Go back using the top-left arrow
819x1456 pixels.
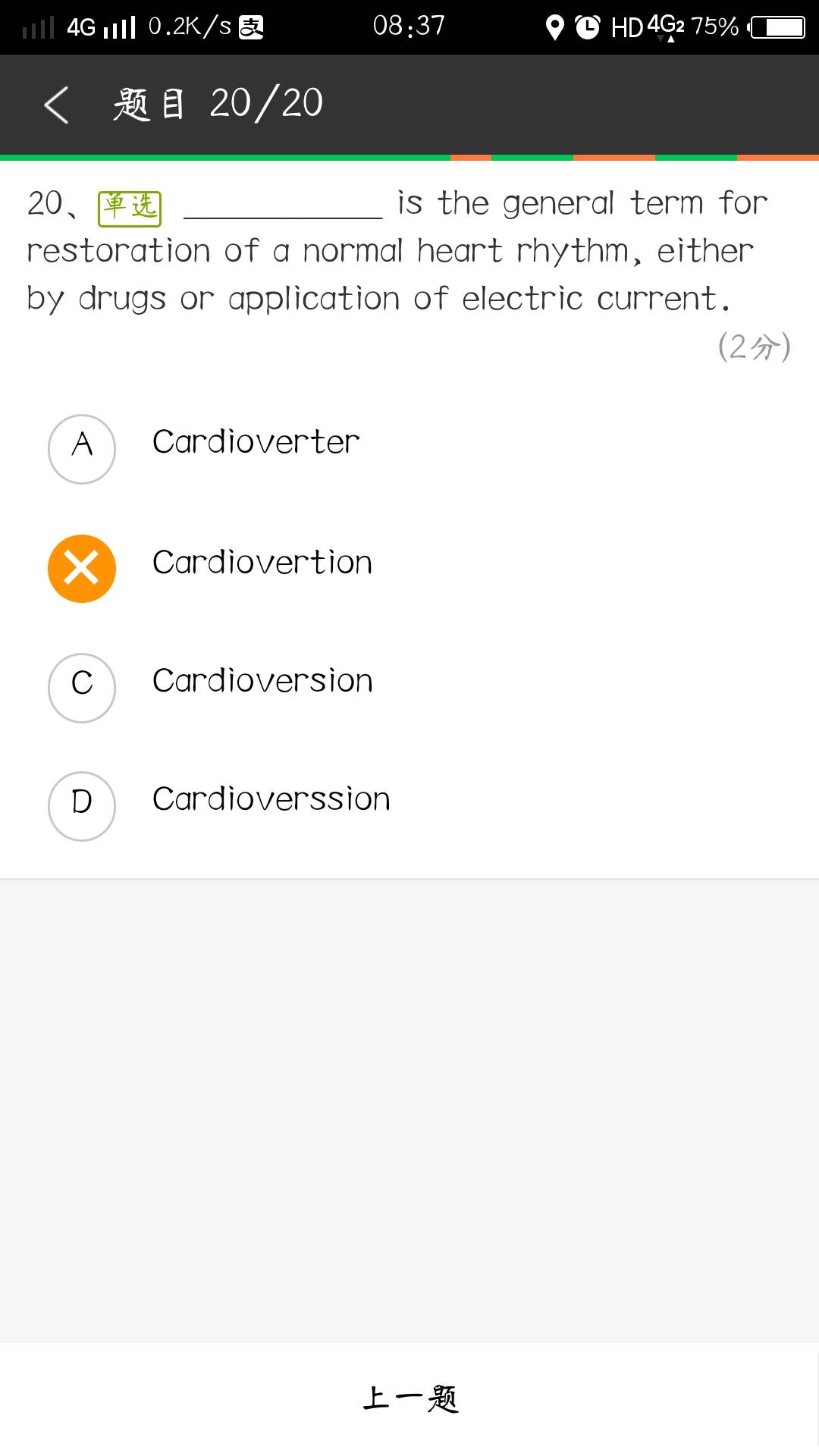(57, 104)
